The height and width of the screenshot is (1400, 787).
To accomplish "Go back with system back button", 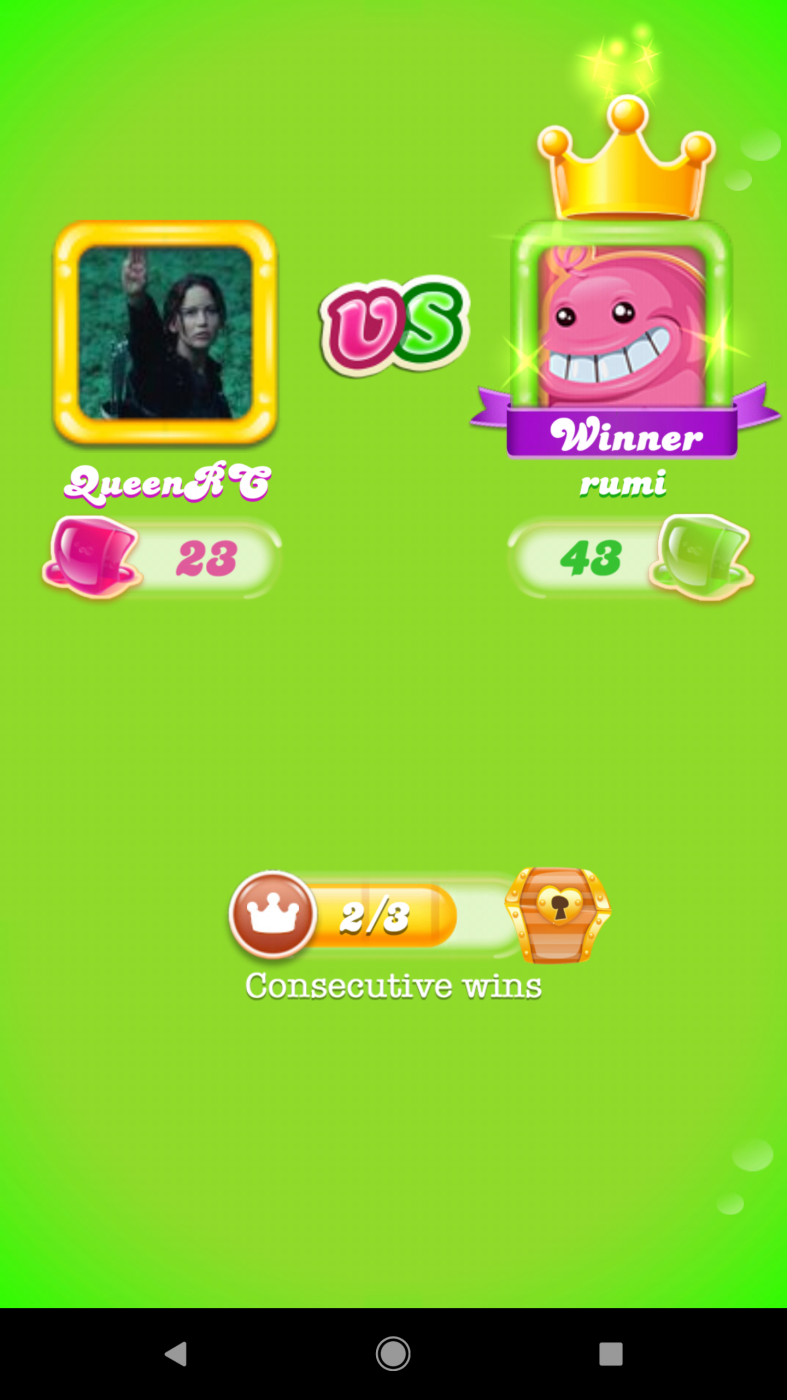I will [176, 1354].
